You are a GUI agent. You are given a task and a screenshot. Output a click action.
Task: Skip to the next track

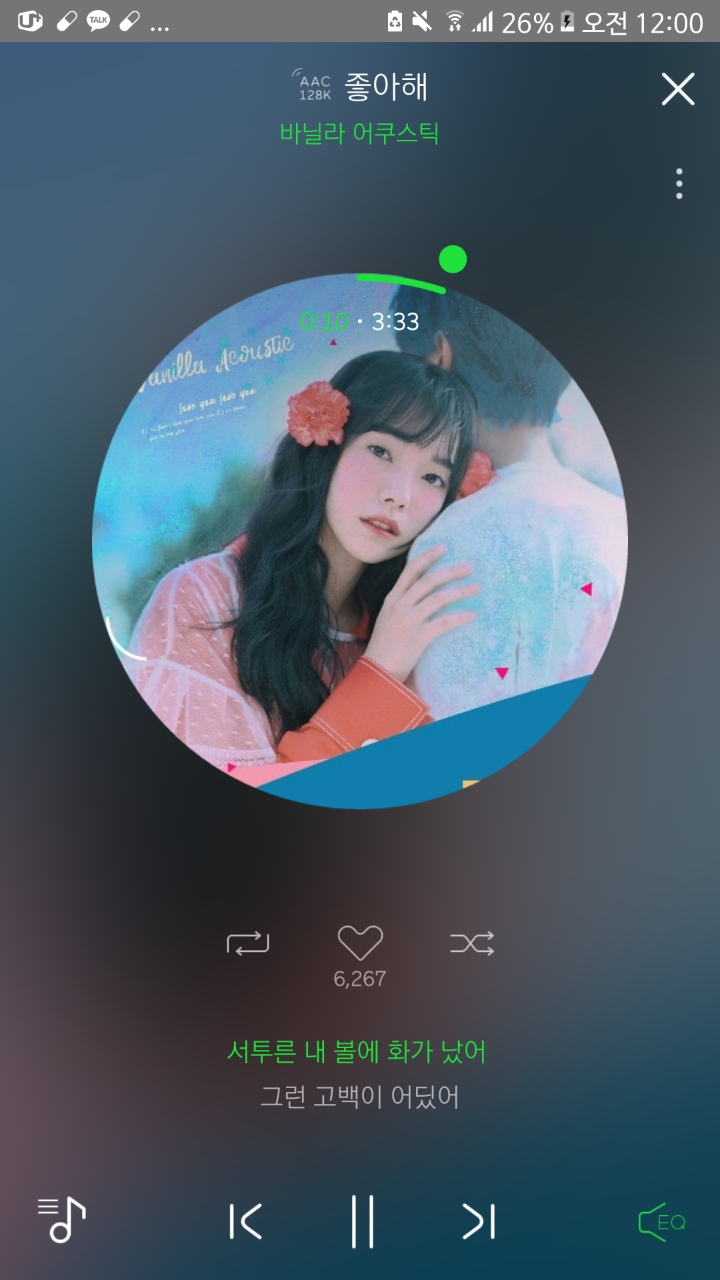pos(478,1221)
